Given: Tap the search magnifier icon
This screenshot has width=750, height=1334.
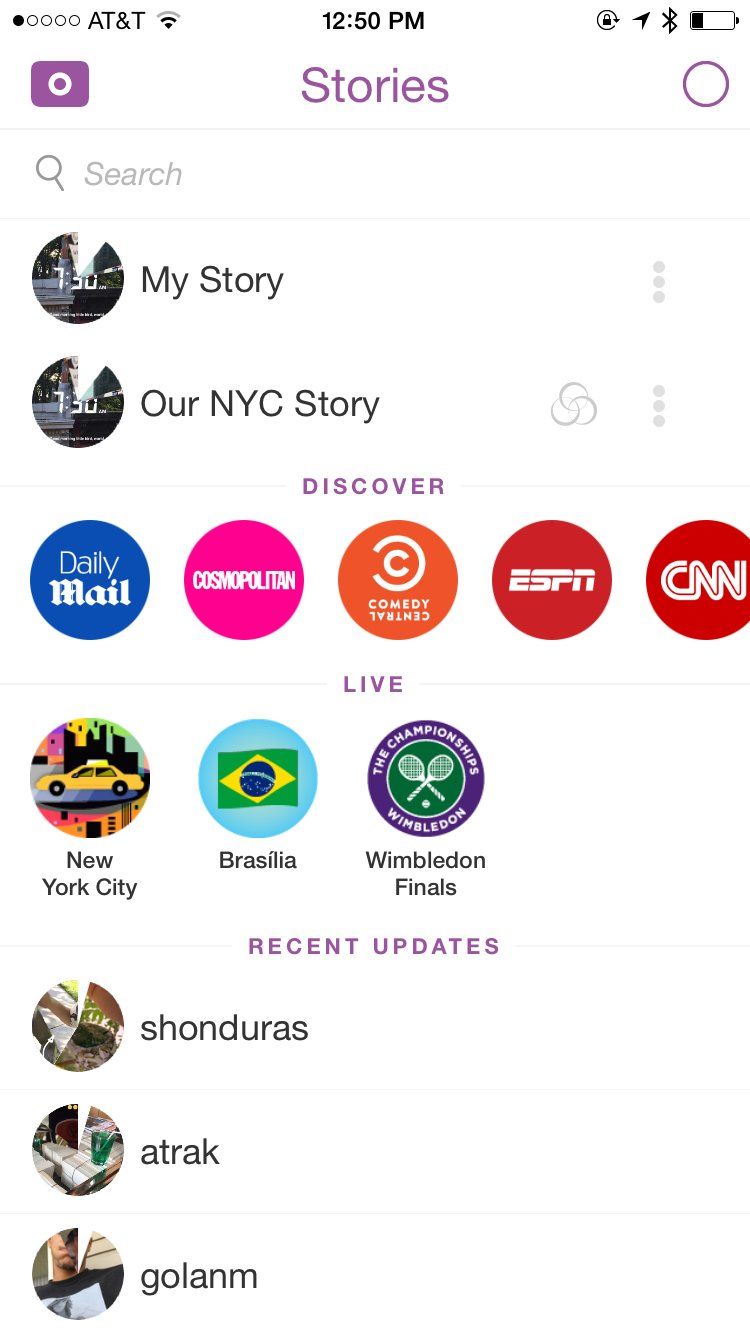Looking at the screenshot, I should 49,173.
